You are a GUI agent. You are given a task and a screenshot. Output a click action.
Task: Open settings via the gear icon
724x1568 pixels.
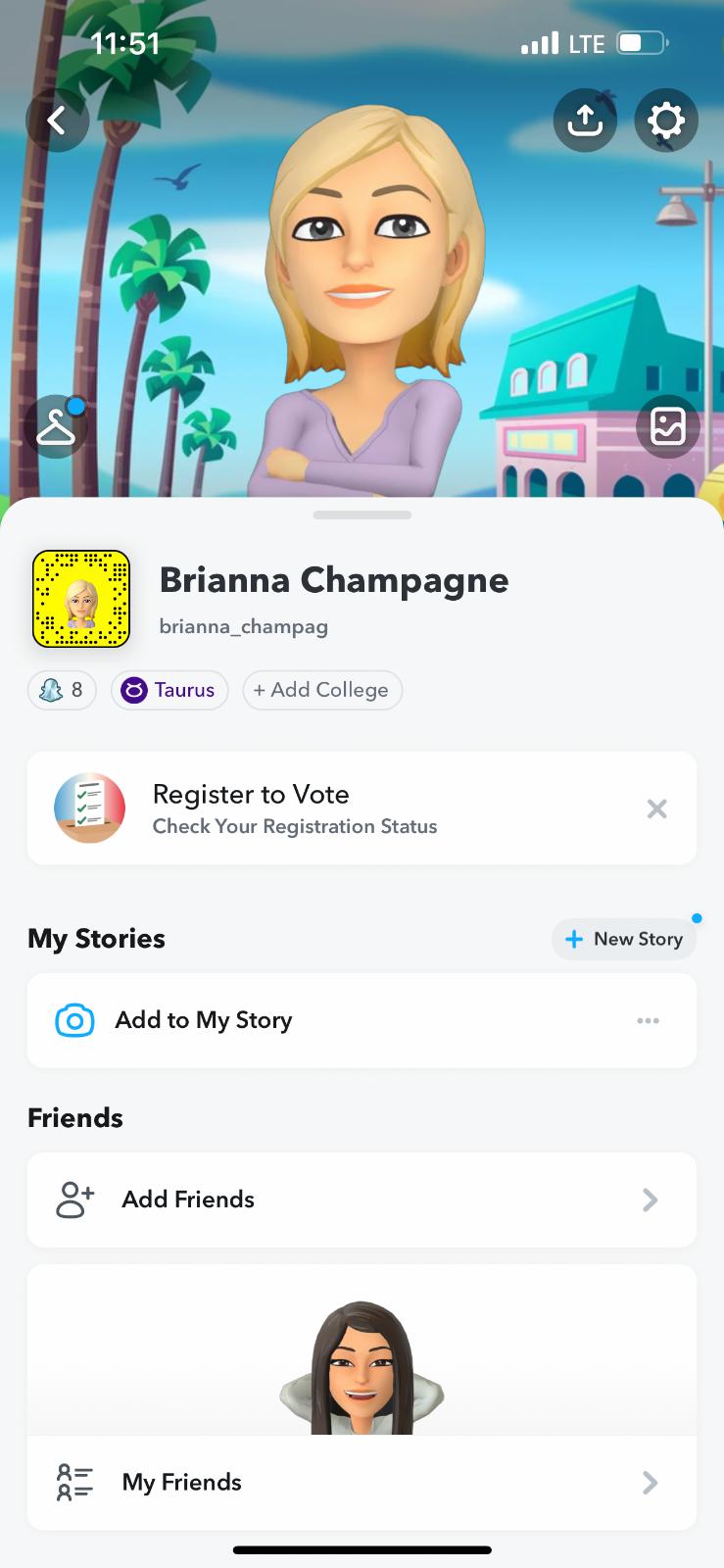666,121
